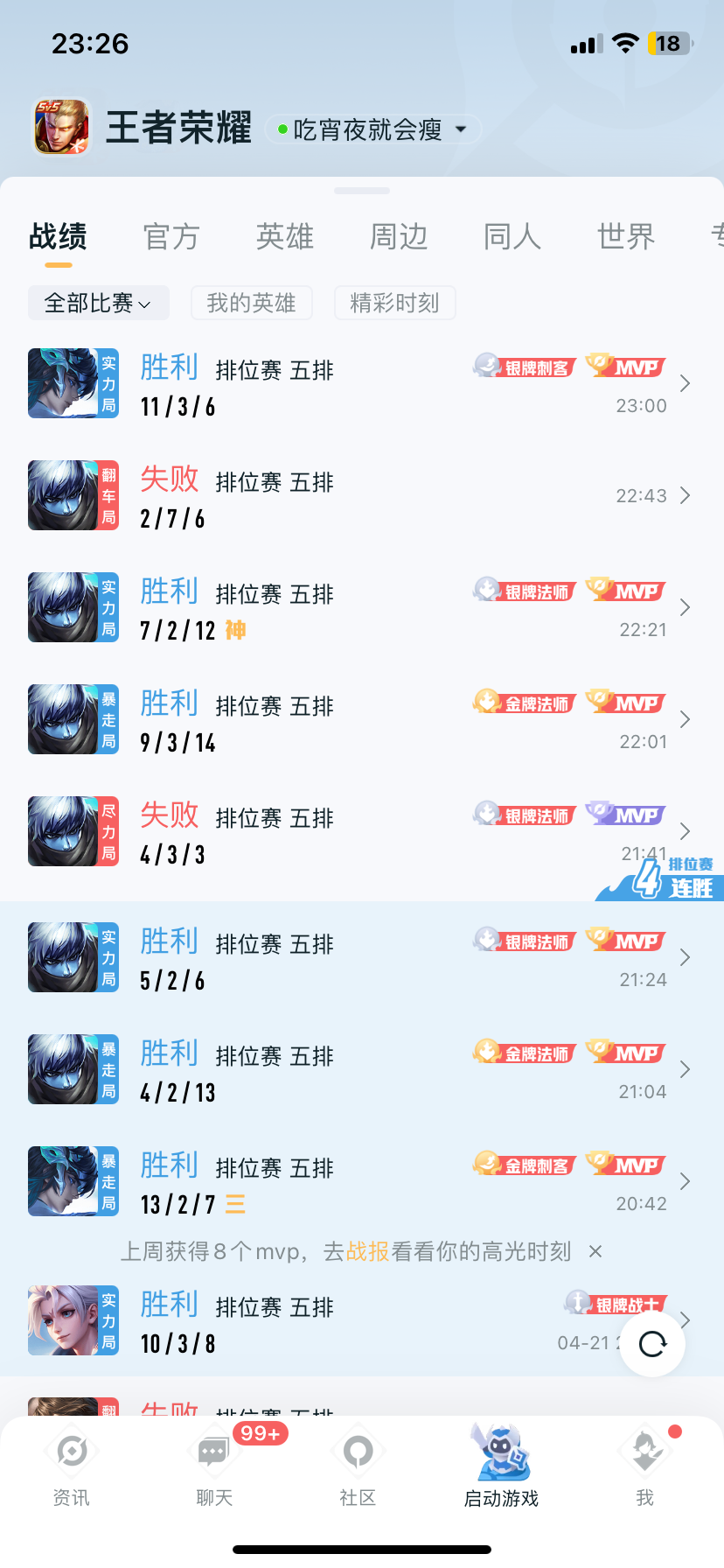Open the 23:00 victory match 11/3/6
Screen dimensions: 724x1568
click(362, 383)
